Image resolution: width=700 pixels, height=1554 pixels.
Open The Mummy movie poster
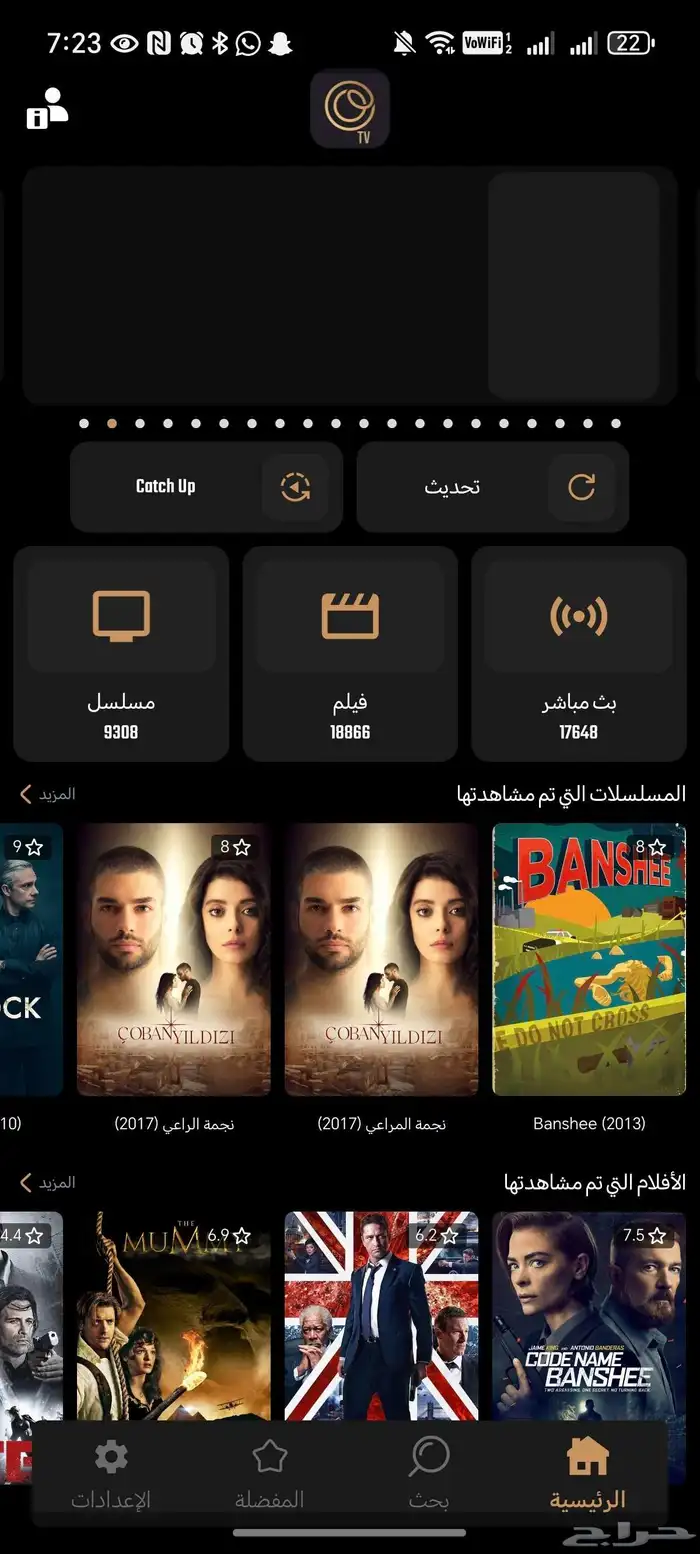[x=174, y=1315]
